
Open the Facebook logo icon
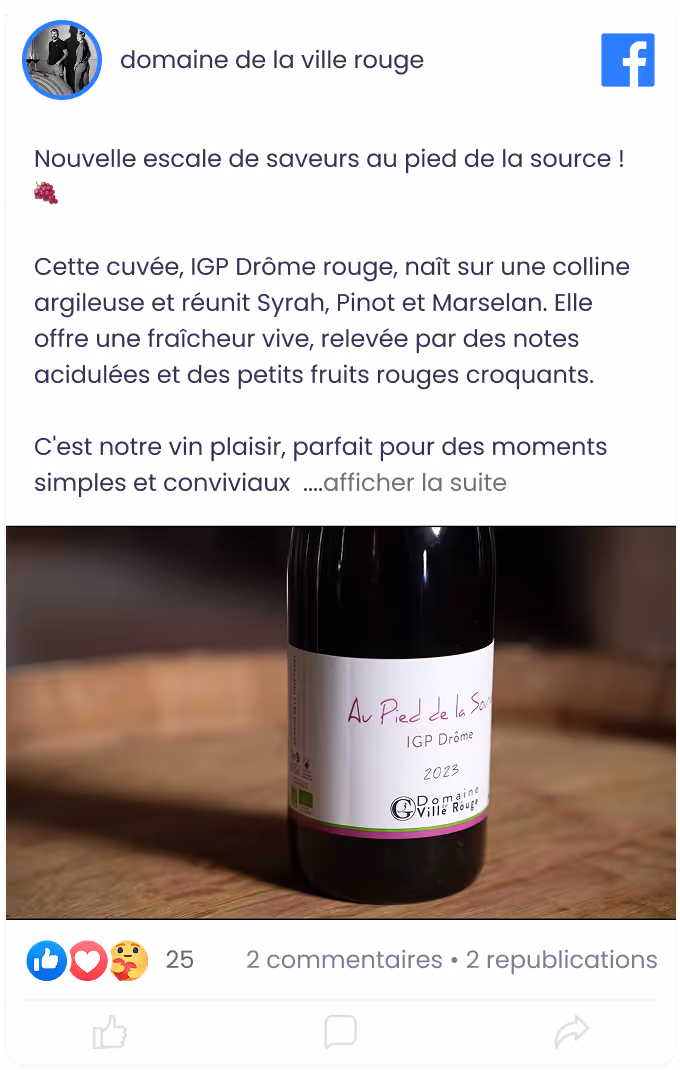(x=627, y=60)
